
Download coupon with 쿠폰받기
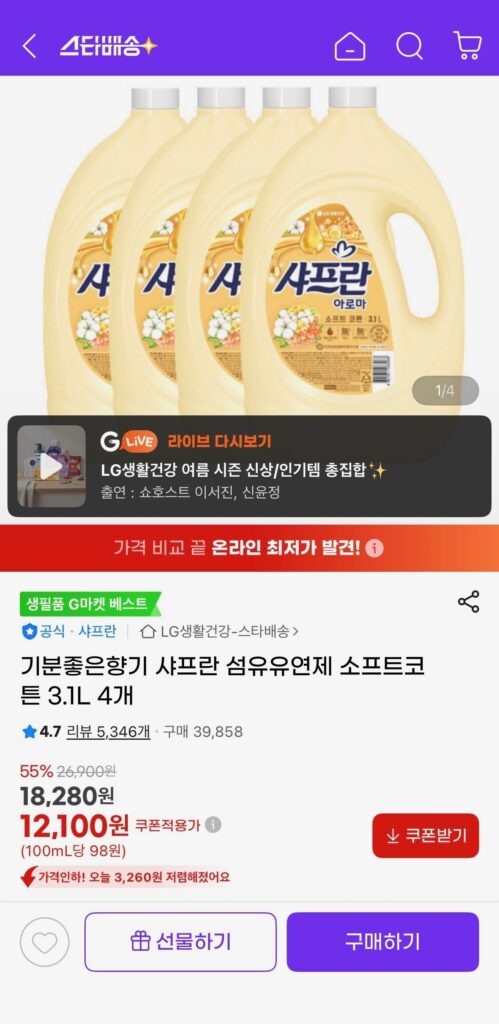425,836
